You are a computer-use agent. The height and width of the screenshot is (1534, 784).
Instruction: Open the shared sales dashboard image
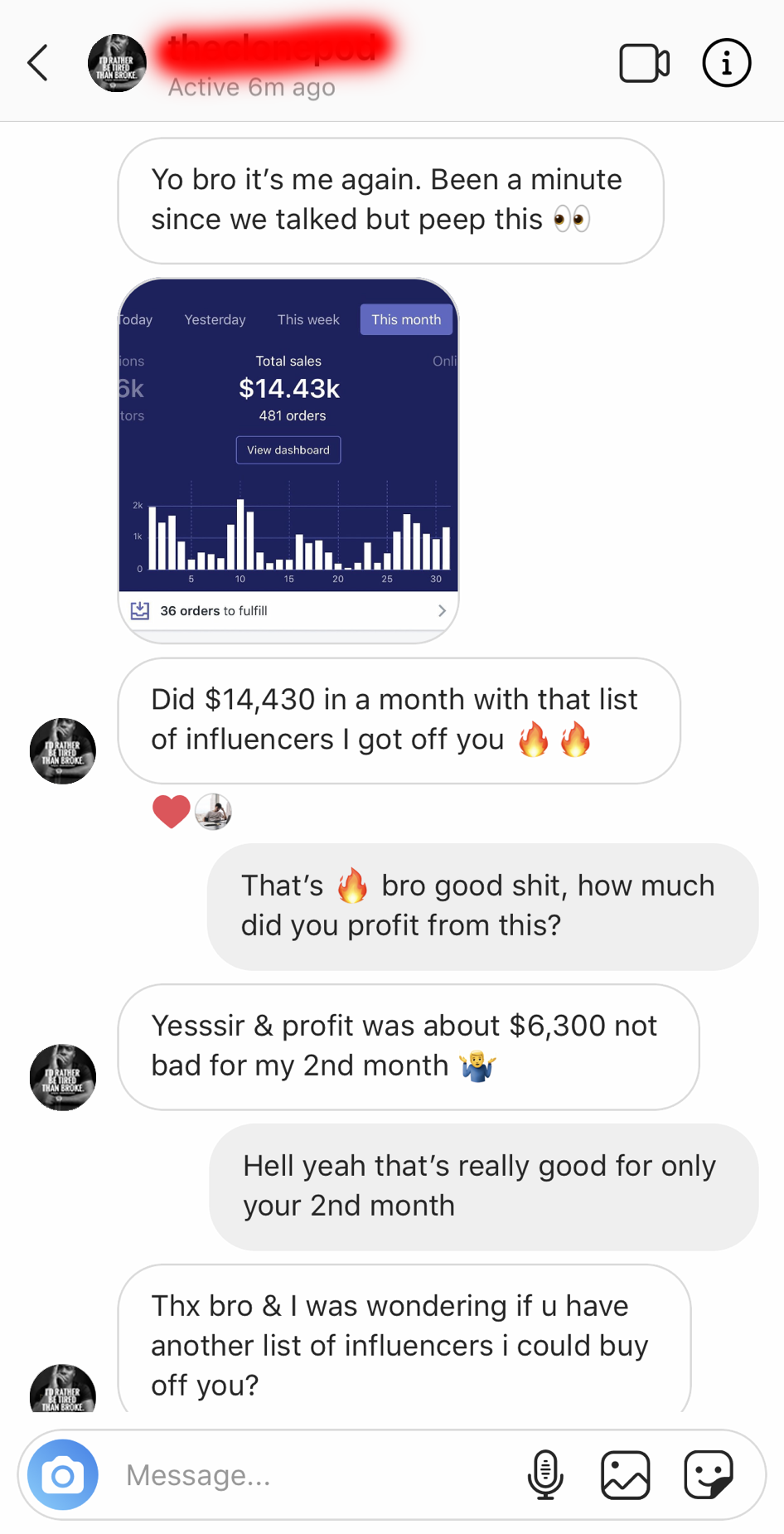(288, 460)
